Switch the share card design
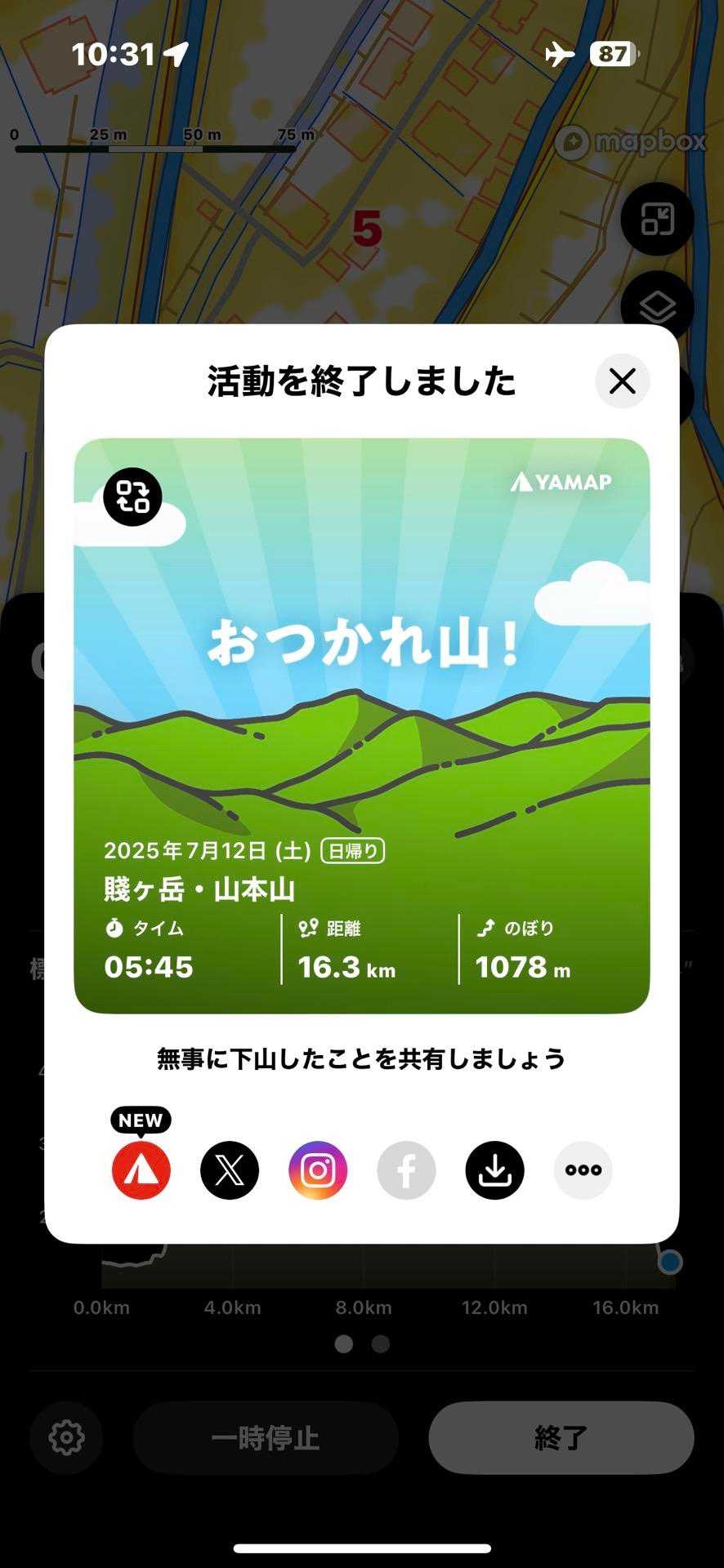This screenshot has height=1568, width=724. (132, 497)
